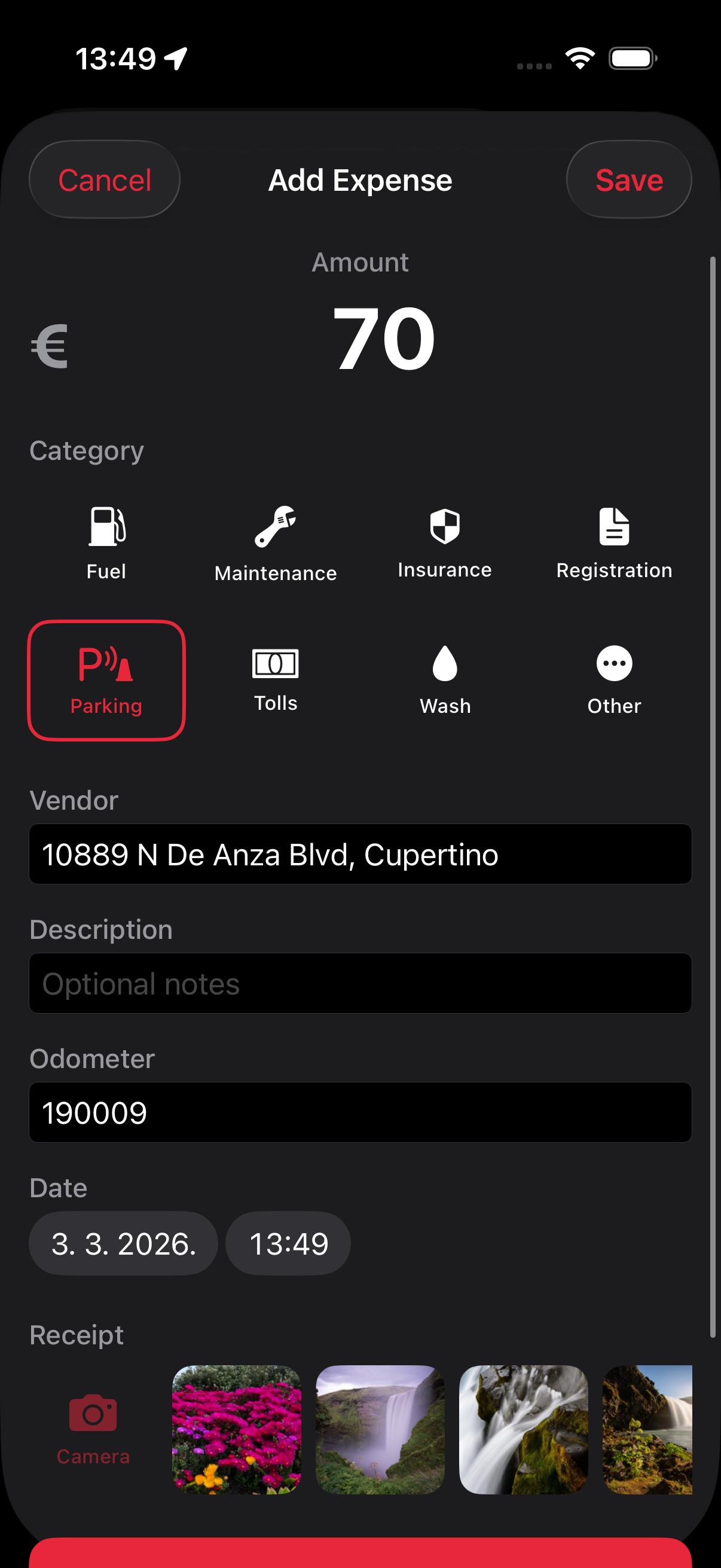The height and width of the screenshot is (1568, 721).
Task: Open the time picker showing 13:49
Action: tap(287, 1243)
